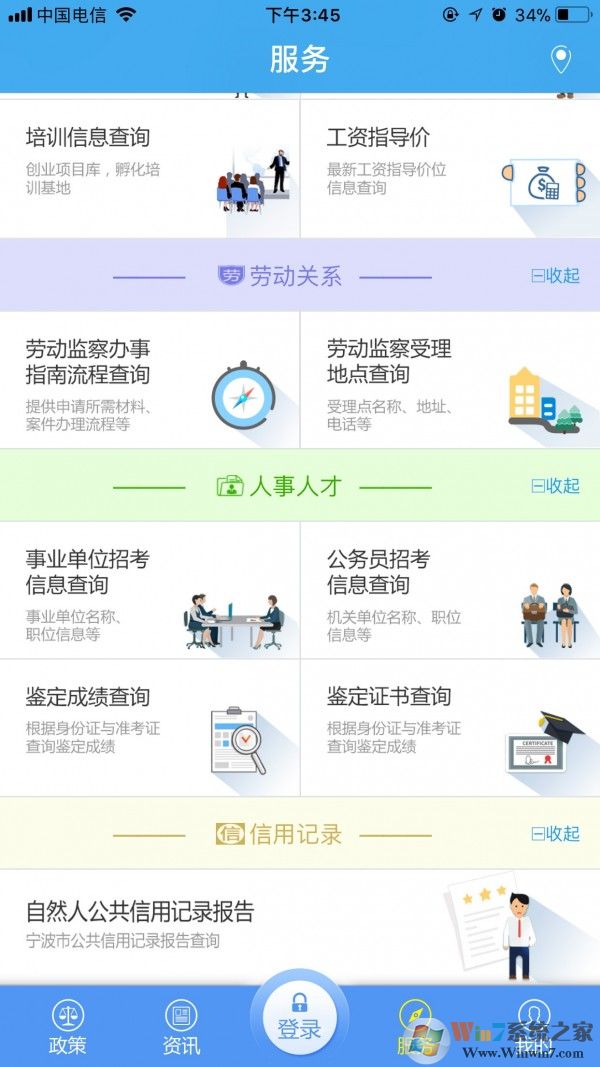
Task: Open 公务员招考信息查询 card
Action: point(450,590)
